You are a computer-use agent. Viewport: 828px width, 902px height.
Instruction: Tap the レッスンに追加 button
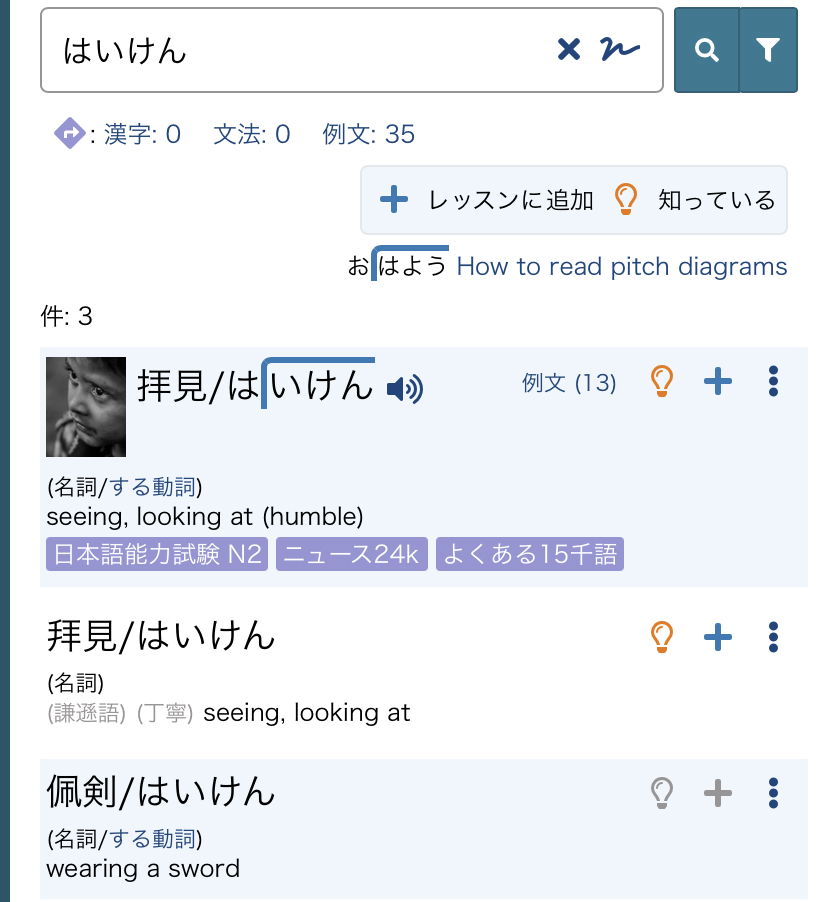pyautogui.click(x=488, y=200)
